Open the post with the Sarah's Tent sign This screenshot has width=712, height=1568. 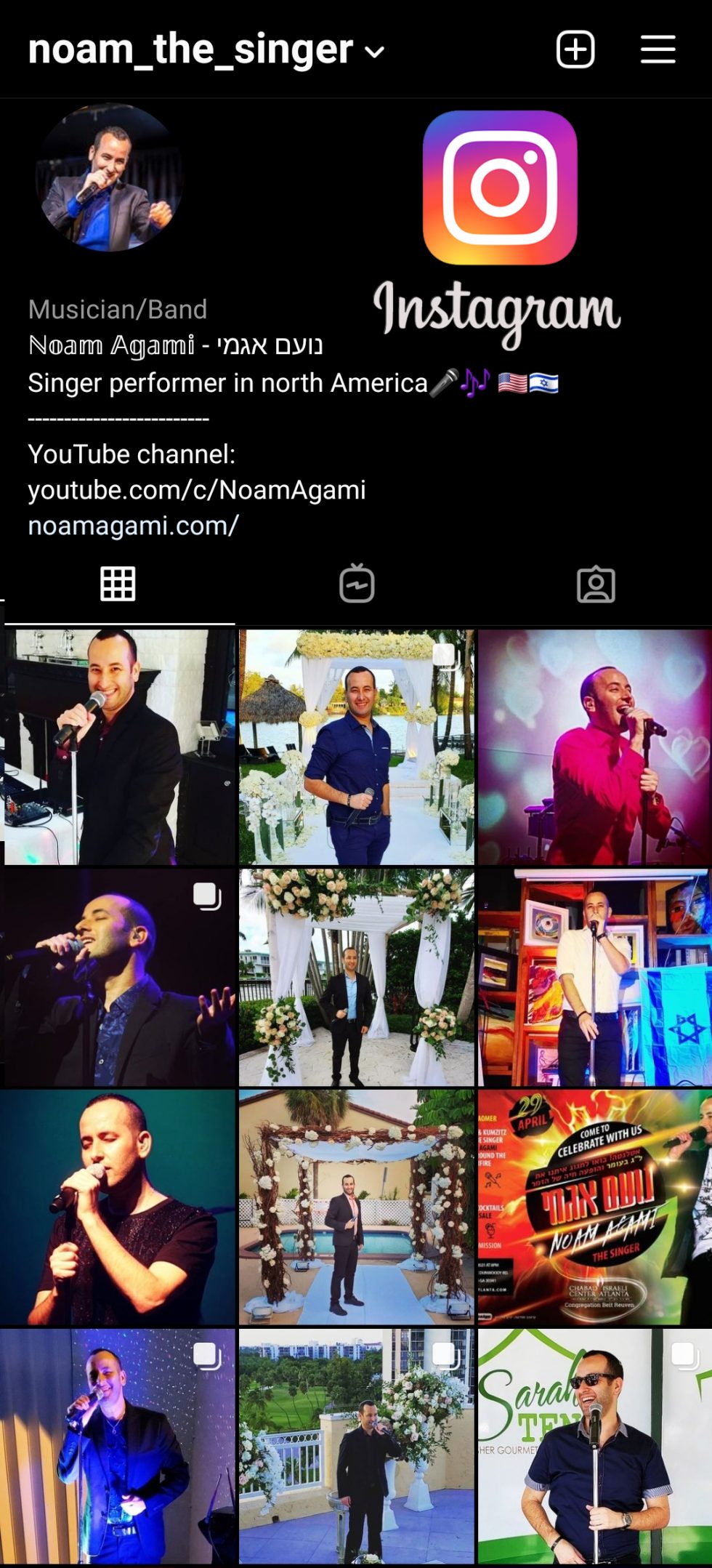pyautogui.click(x=594, y=1445)
